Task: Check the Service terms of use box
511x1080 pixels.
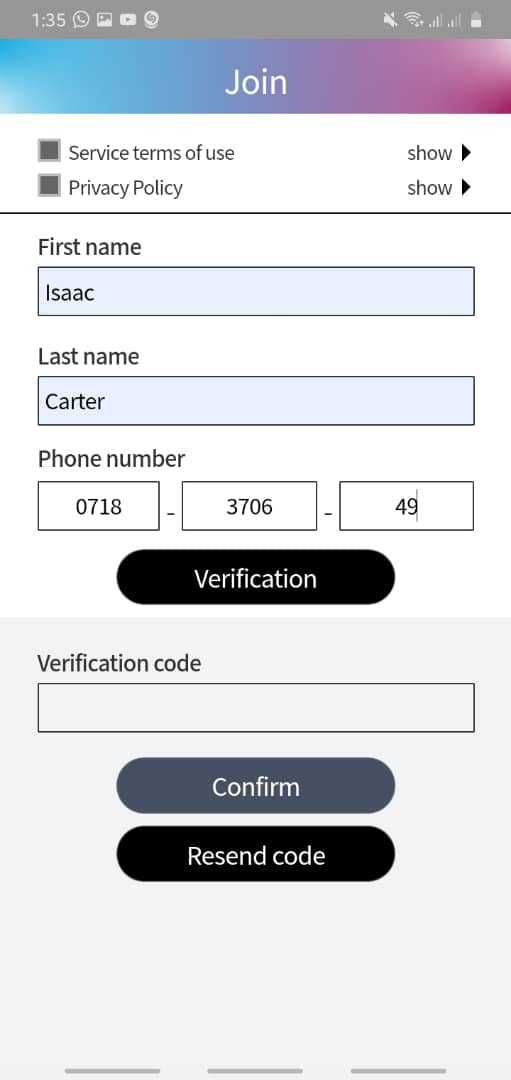Action: click(x=49, y=151)
